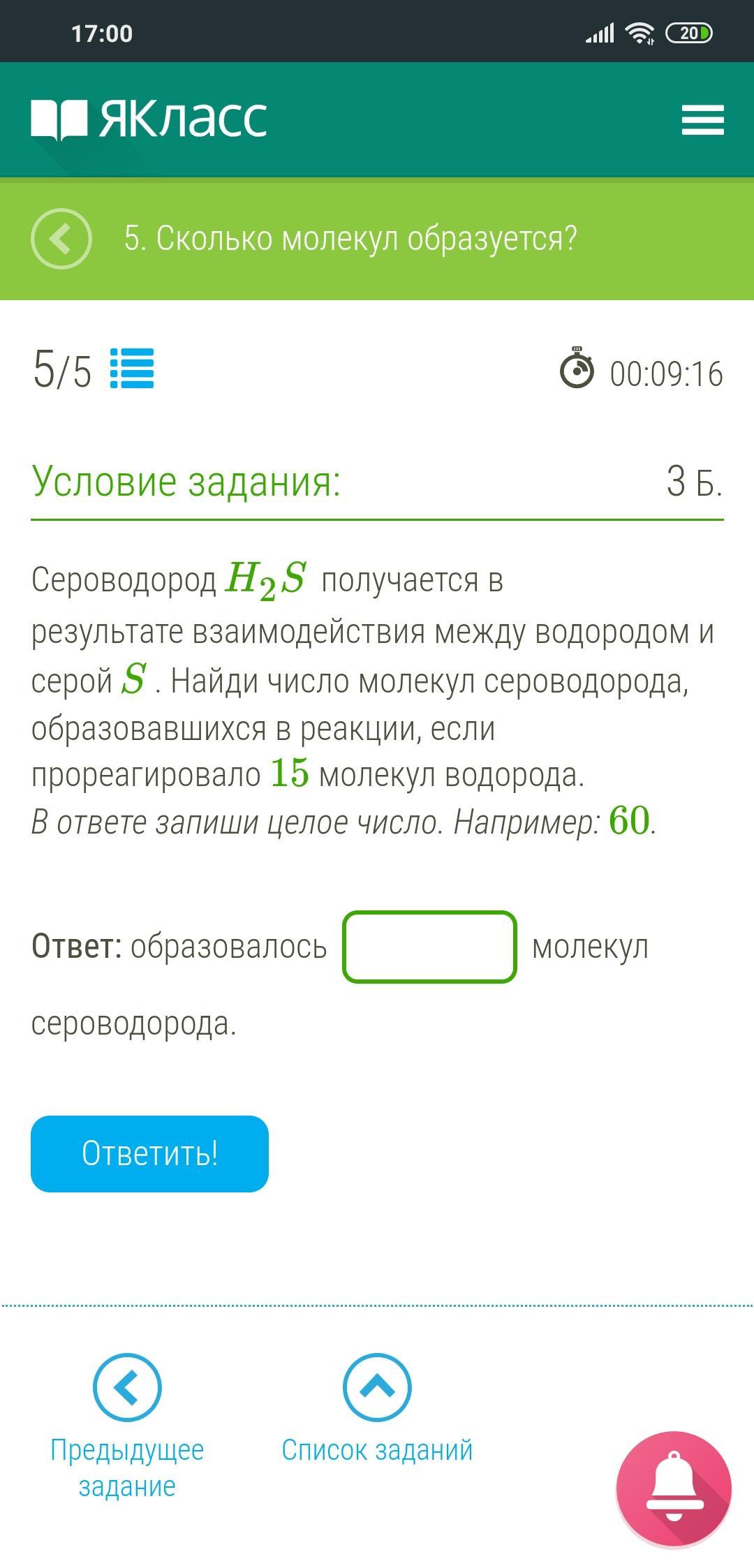Open the blue task list icon

coord(132,369)
